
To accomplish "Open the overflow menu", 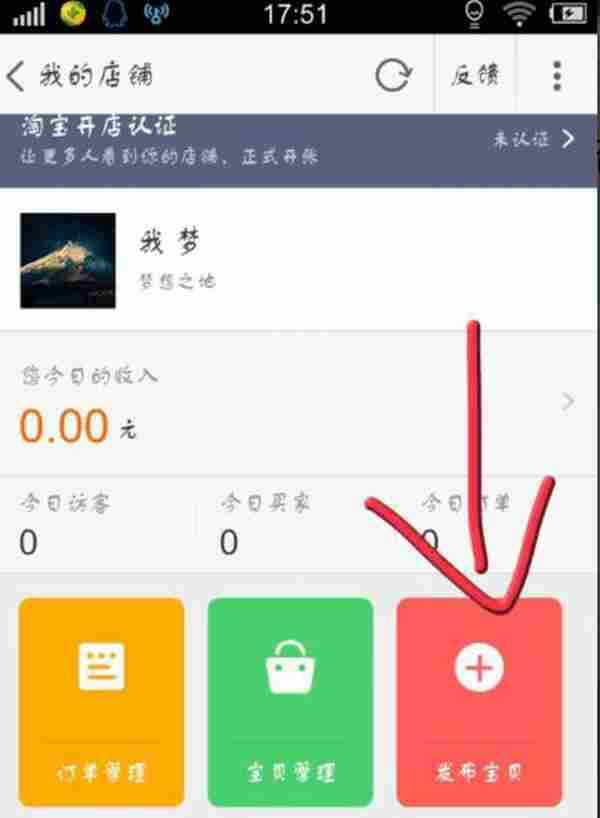I will point(557,76).
